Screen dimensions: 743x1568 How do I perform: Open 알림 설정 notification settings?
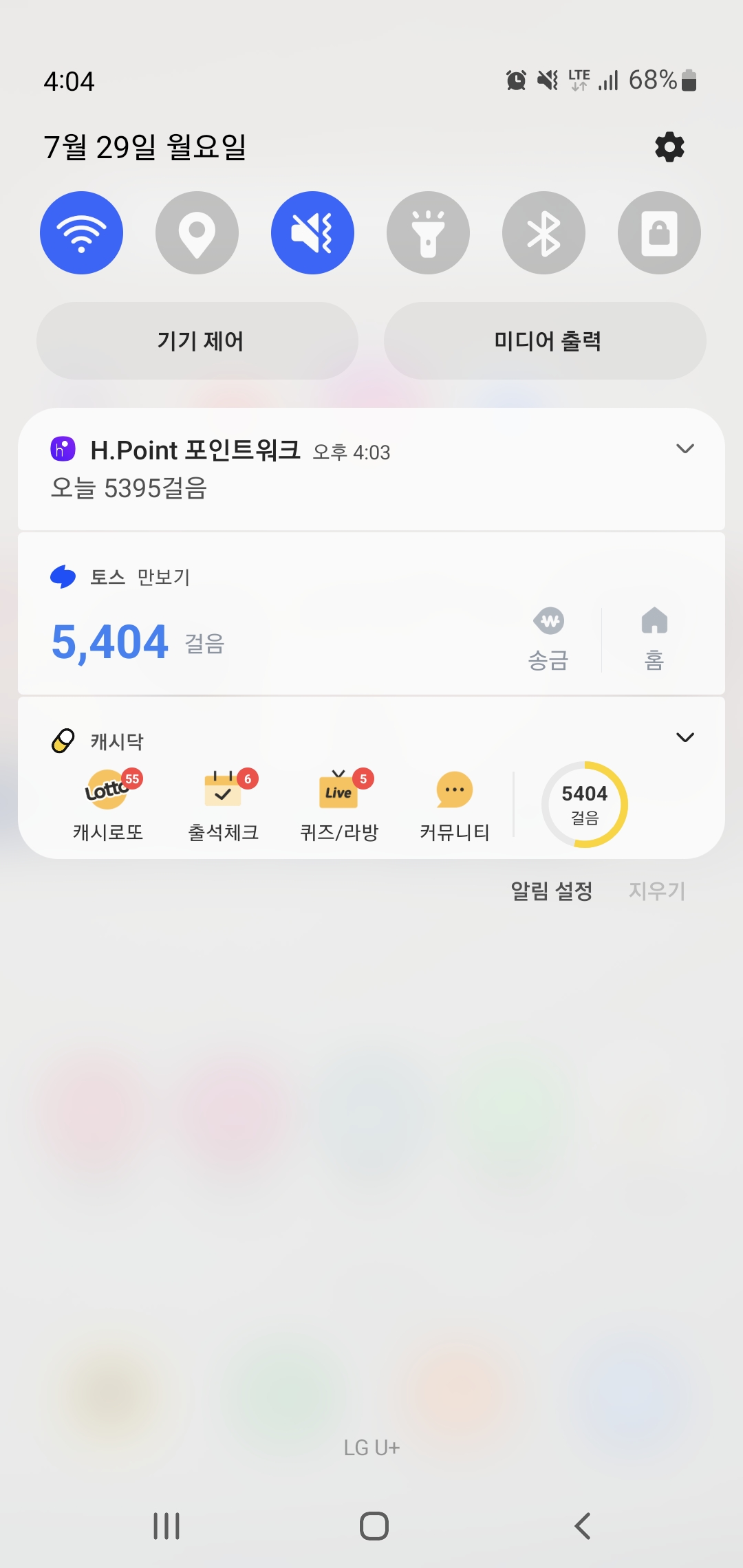click(551, 891)
